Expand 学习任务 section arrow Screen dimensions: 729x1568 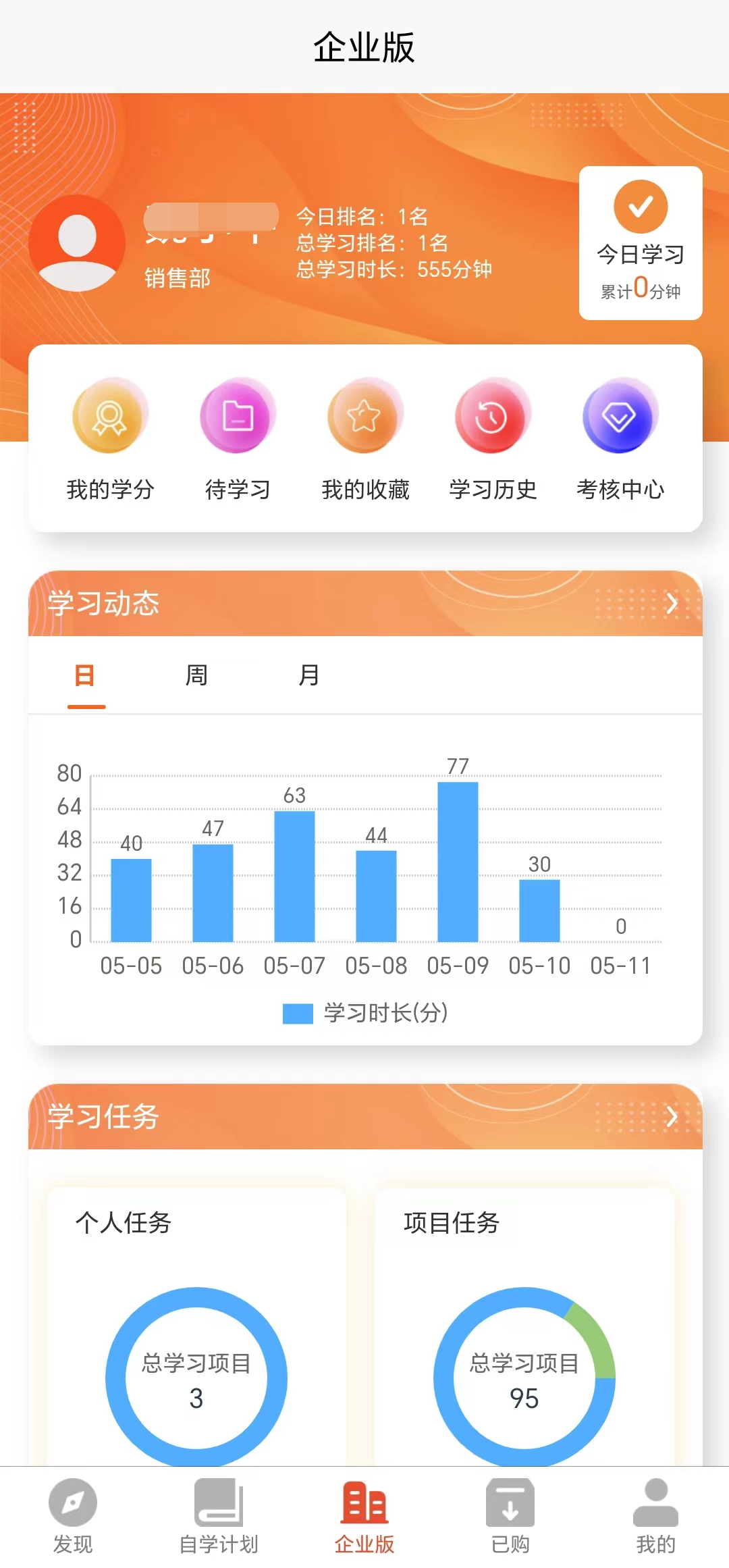click(671, 1116)
